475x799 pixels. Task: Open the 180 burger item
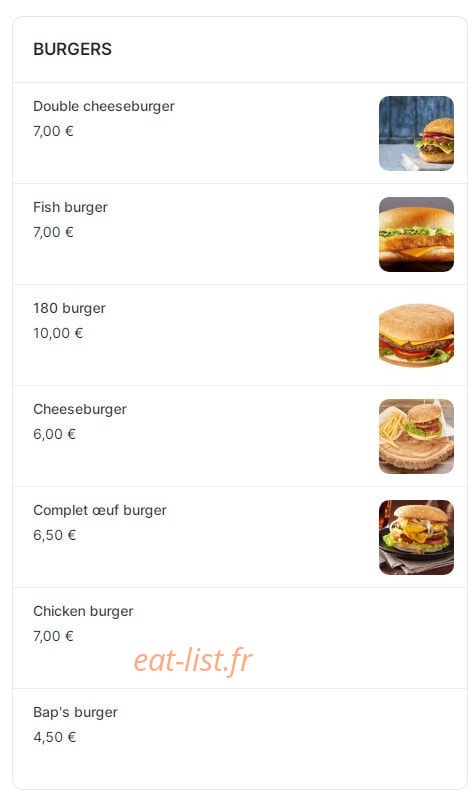(240, 335)
